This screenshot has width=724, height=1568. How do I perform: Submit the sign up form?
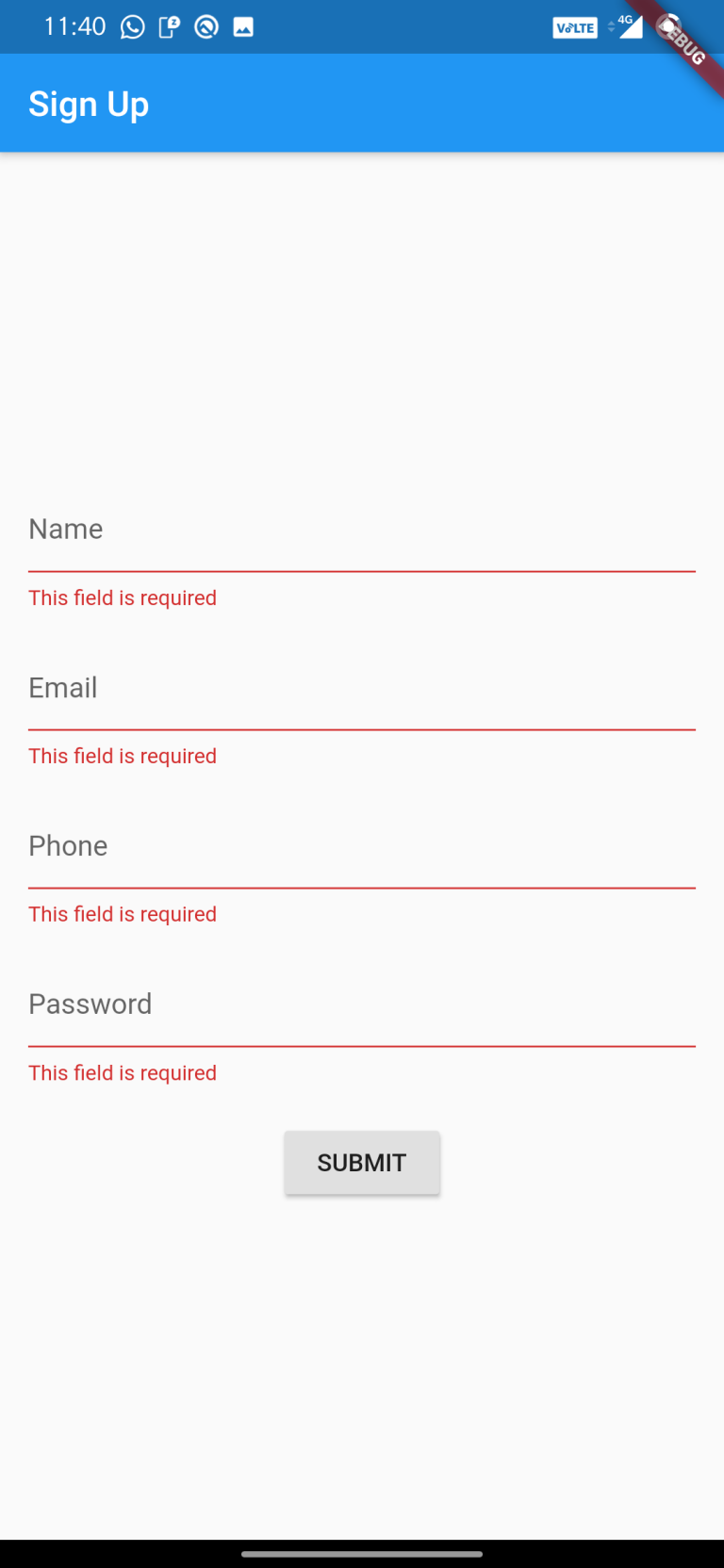(362, 1163)
